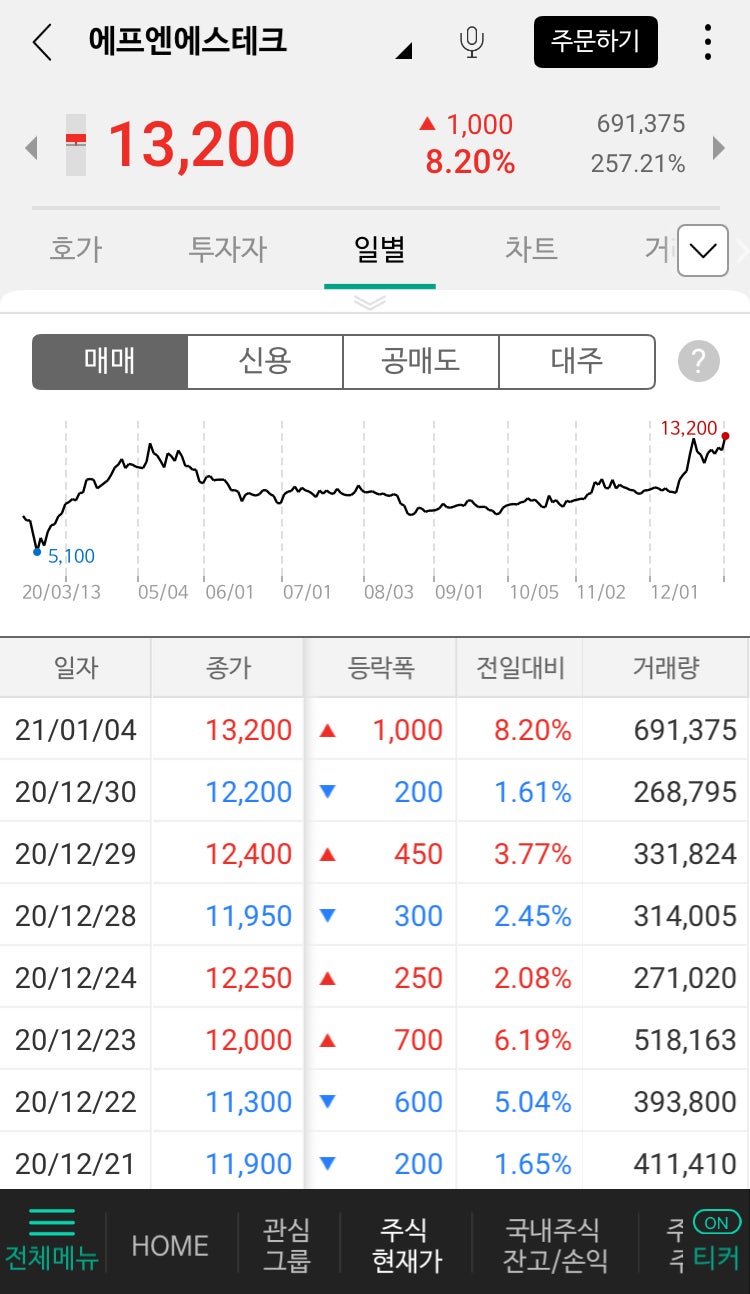Image resolution: width=750 pixels, height=1294 pixels.
Task: Tap the 13,200 price marker on the chart
Action: [x=724, y=436]
